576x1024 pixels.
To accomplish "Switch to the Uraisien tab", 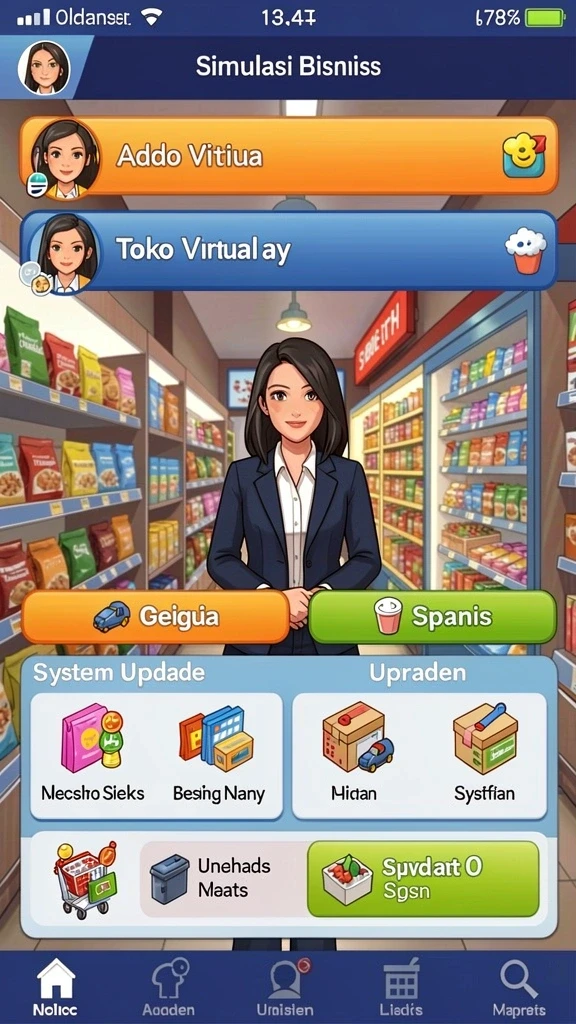I will 285,987.
